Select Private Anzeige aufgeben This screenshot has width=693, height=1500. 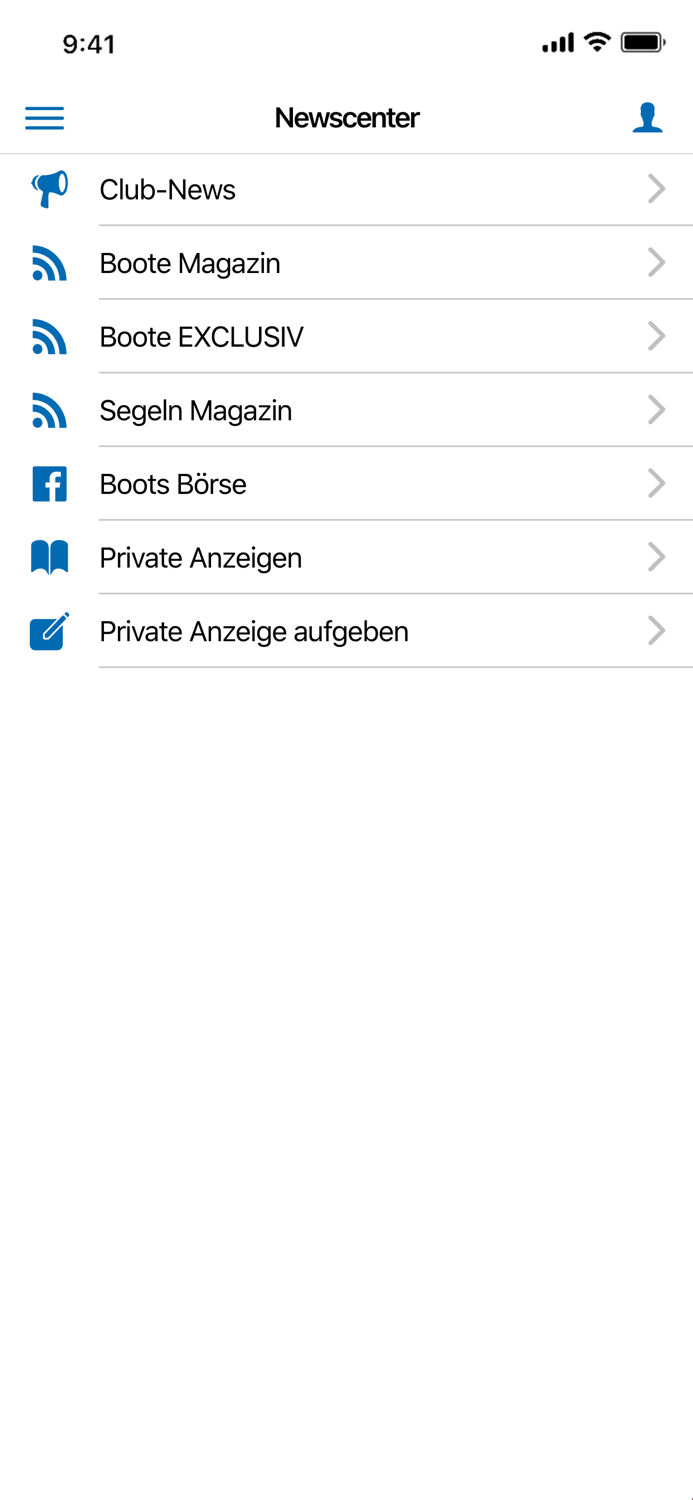tap(346, 632)
